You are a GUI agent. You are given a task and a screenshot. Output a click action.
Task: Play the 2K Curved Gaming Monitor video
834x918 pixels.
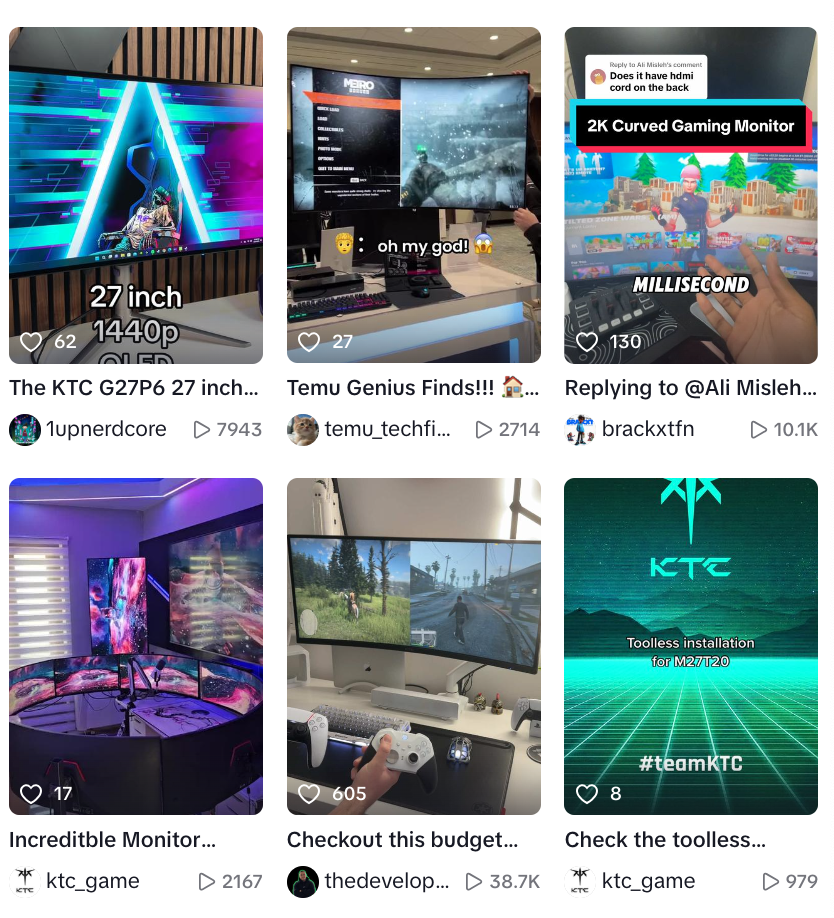coord(691,195)
